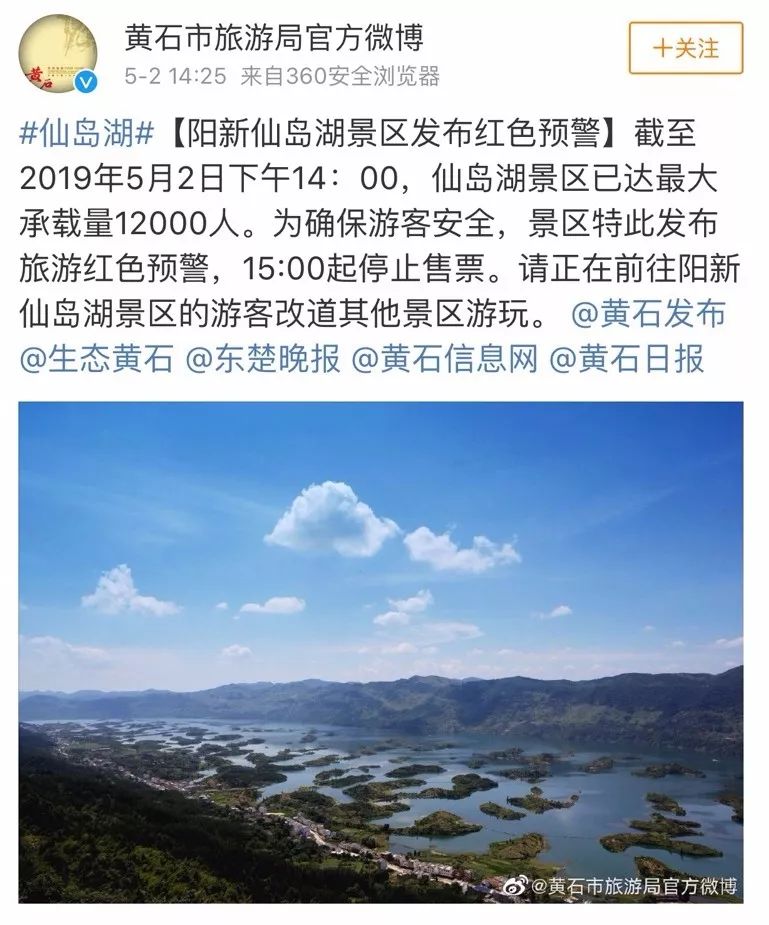Open 黄石市旅游局官方微博 profile avatar
Image resolution: width=769 pixels, height=925 pixels.
[x=59, y=52]
